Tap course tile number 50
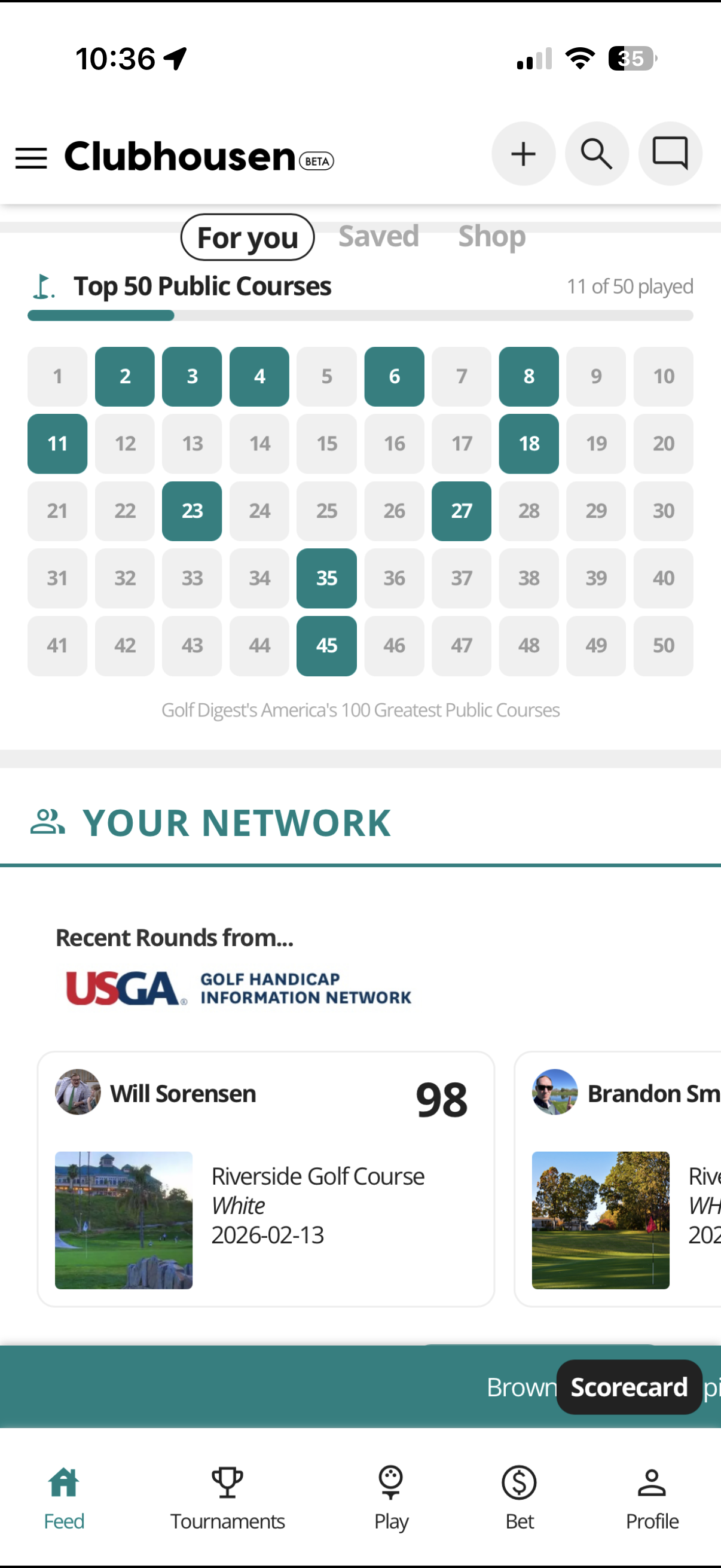This screenshot has height=1568, width=721. pos(663,645)
